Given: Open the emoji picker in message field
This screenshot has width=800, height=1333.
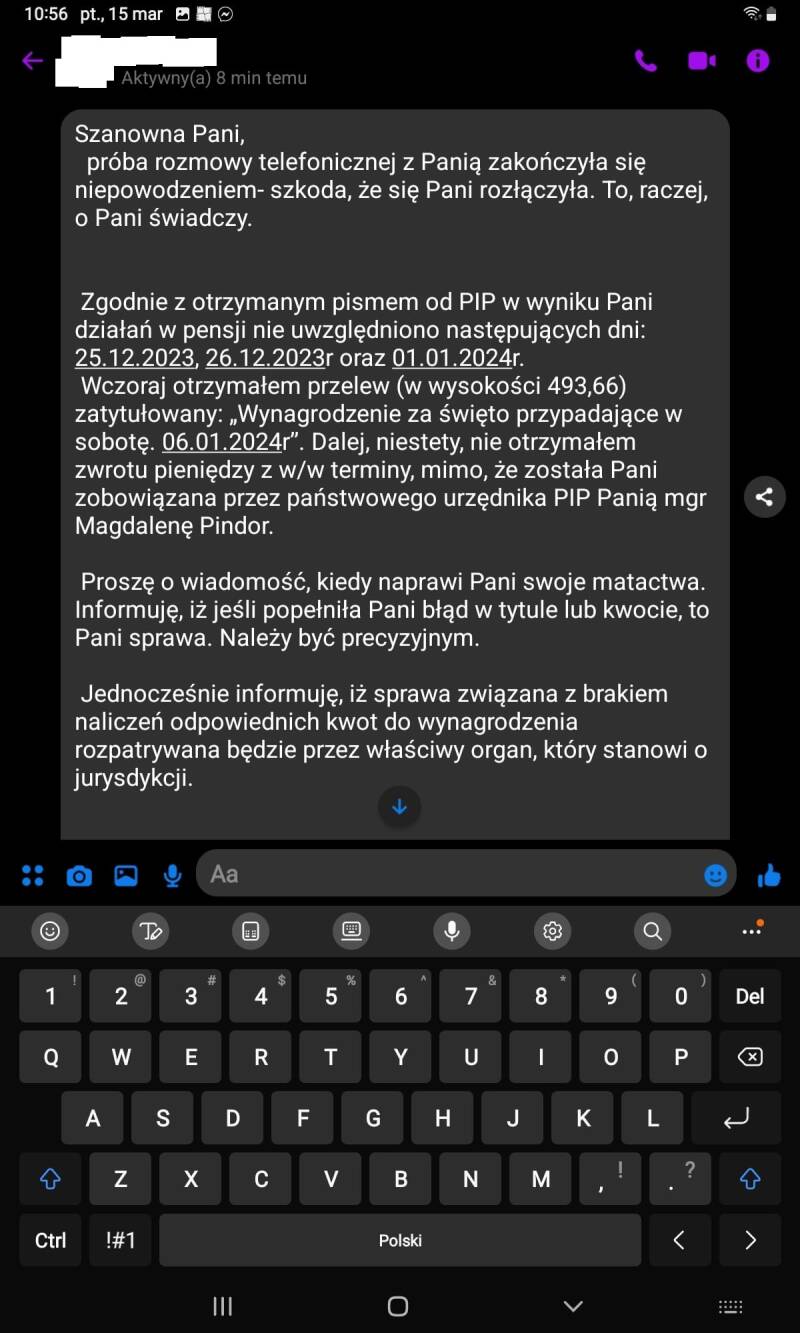Looking at the screenshot, I should click(x=715, y=875).
